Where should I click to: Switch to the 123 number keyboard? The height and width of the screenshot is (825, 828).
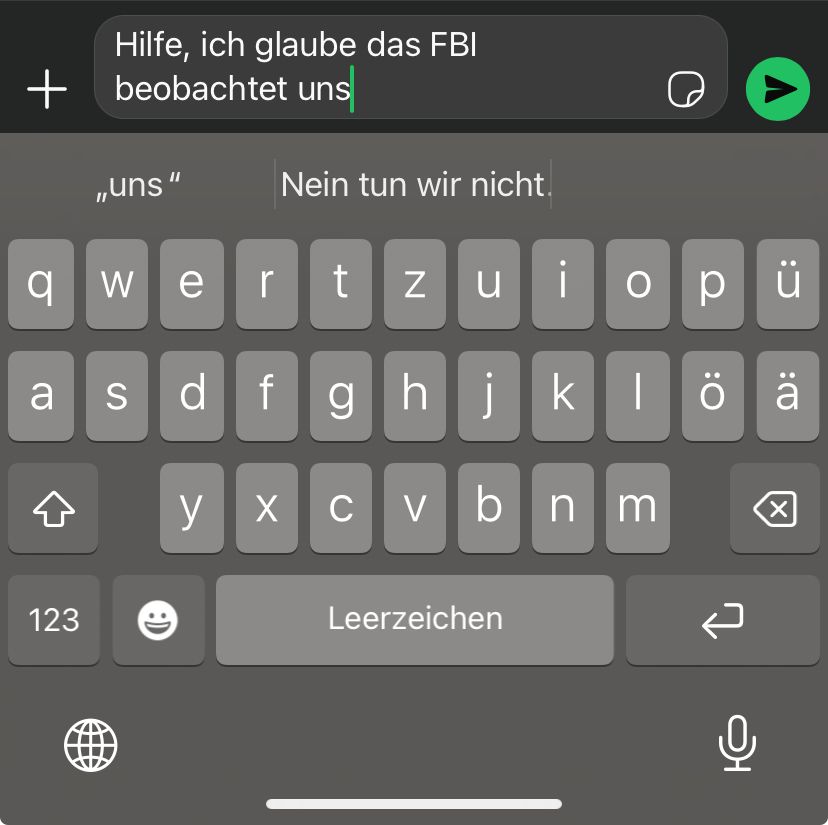click(x=54, y=620)
